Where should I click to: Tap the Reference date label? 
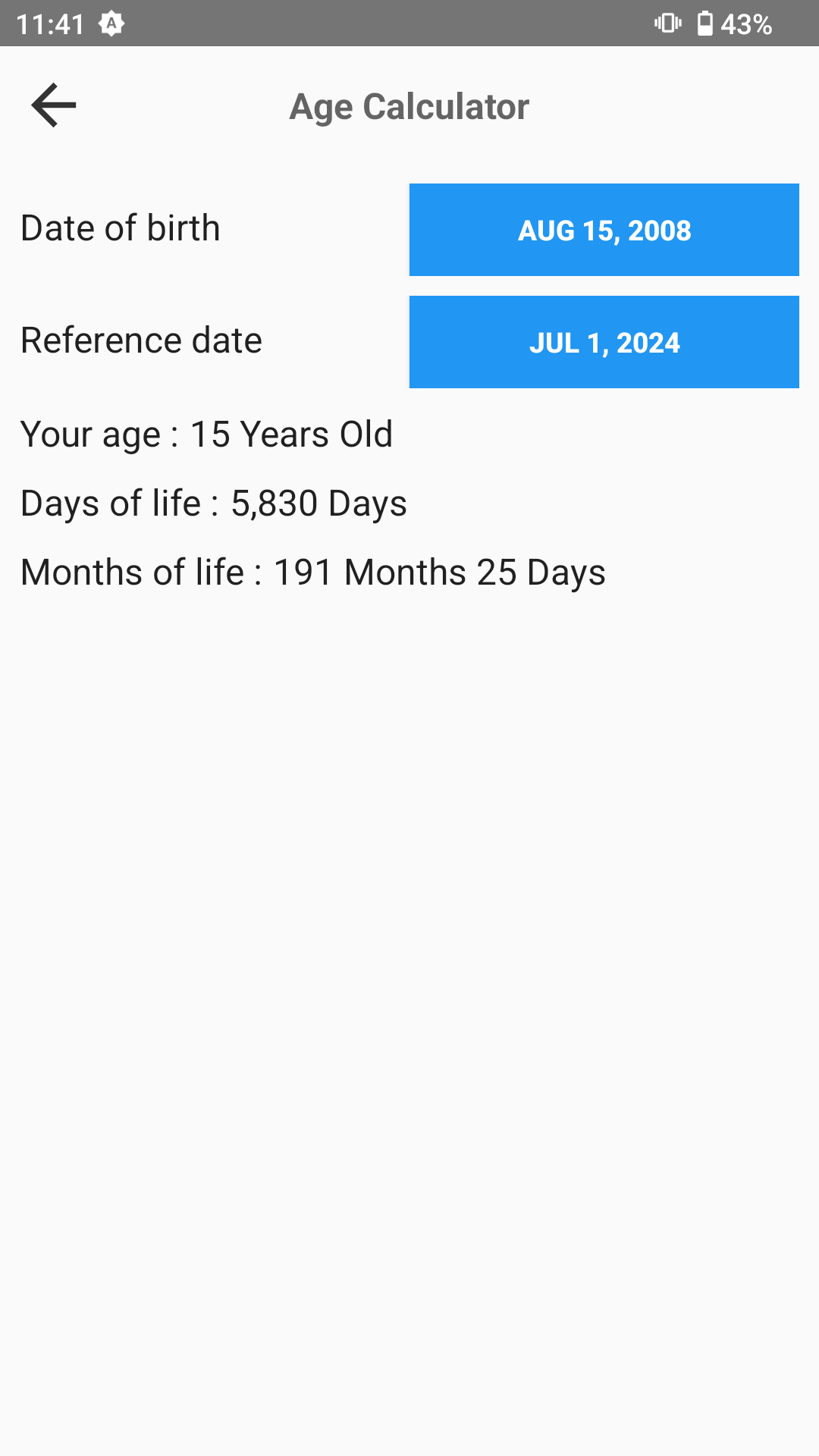(141, 340)
